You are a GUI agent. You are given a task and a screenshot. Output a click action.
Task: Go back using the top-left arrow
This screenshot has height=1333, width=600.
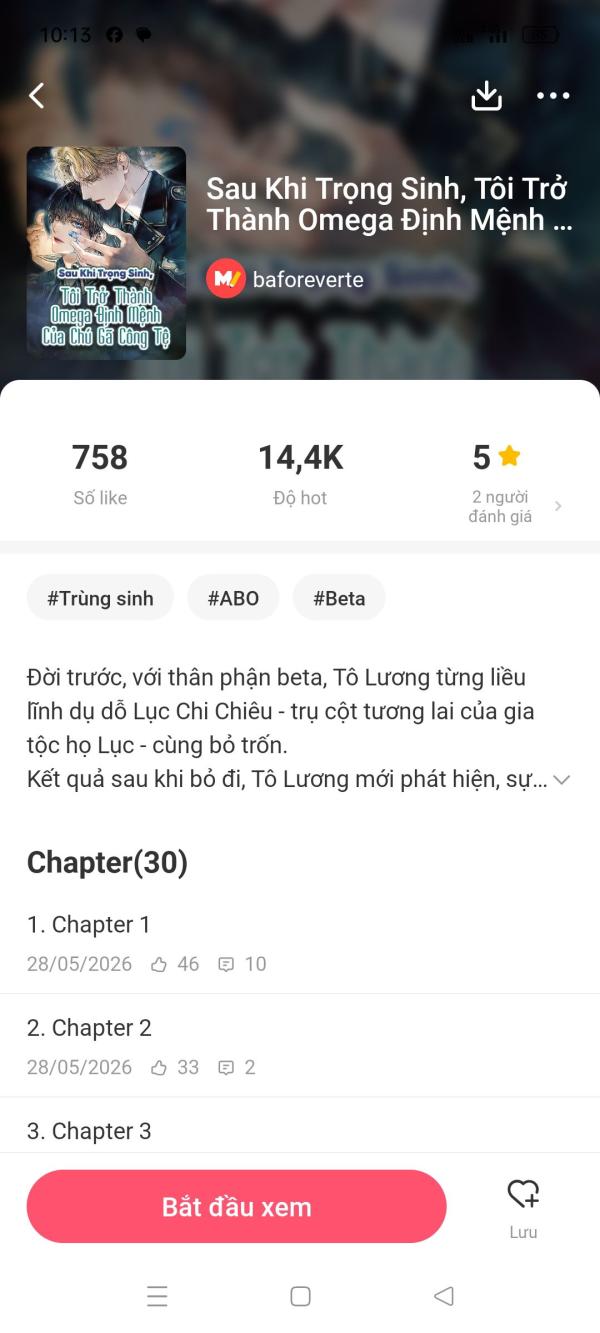(37, 96)
